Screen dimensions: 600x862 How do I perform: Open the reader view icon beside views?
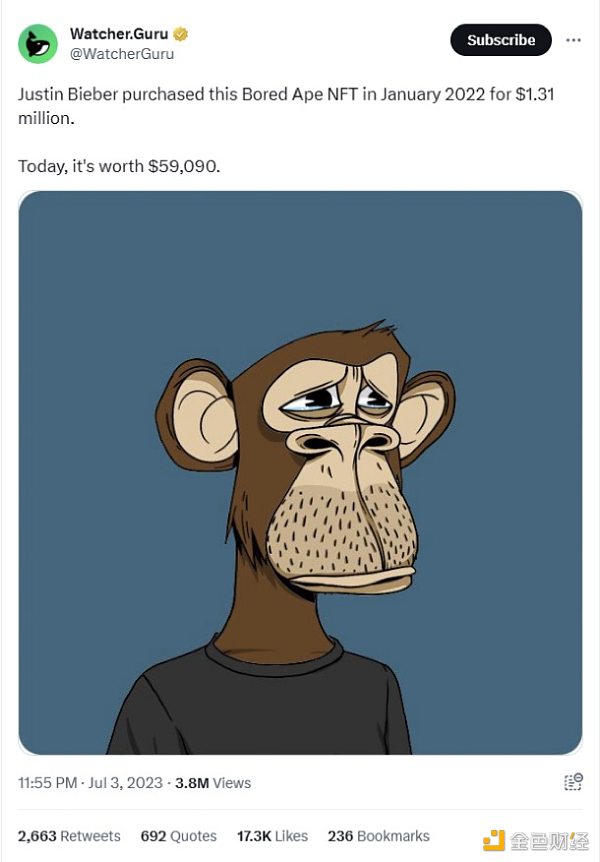click(x=573, y=783)
